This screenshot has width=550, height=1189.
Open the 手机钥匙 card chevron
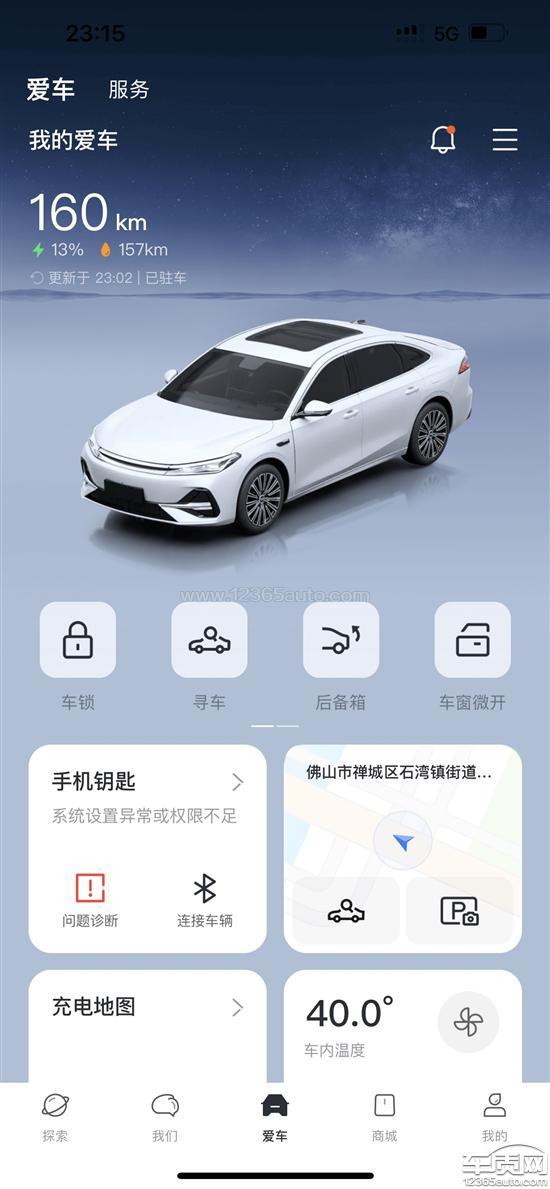pos(237,782)
